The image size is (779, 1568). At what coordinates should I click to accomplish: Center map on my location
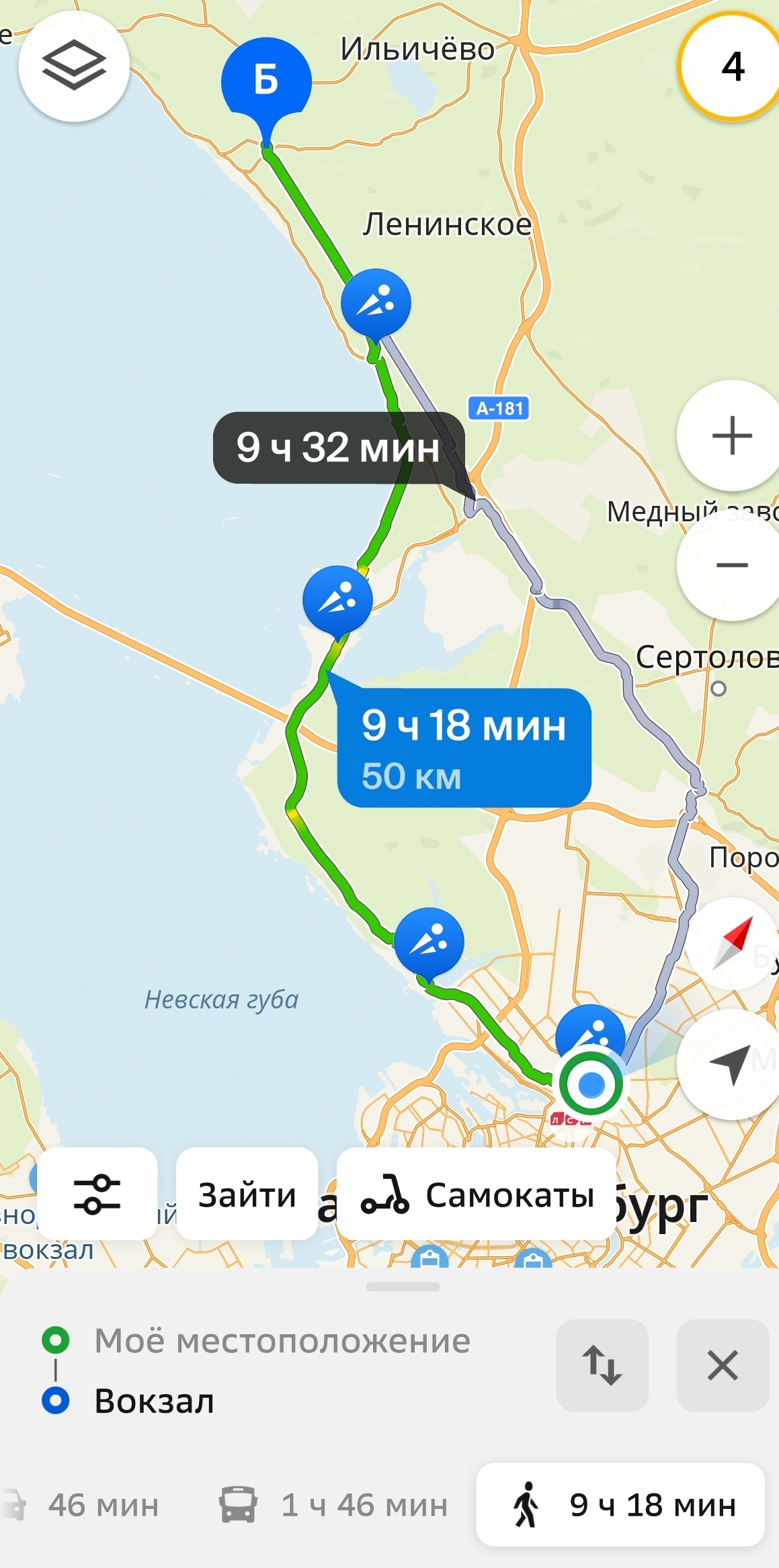tap(731, 1063)
